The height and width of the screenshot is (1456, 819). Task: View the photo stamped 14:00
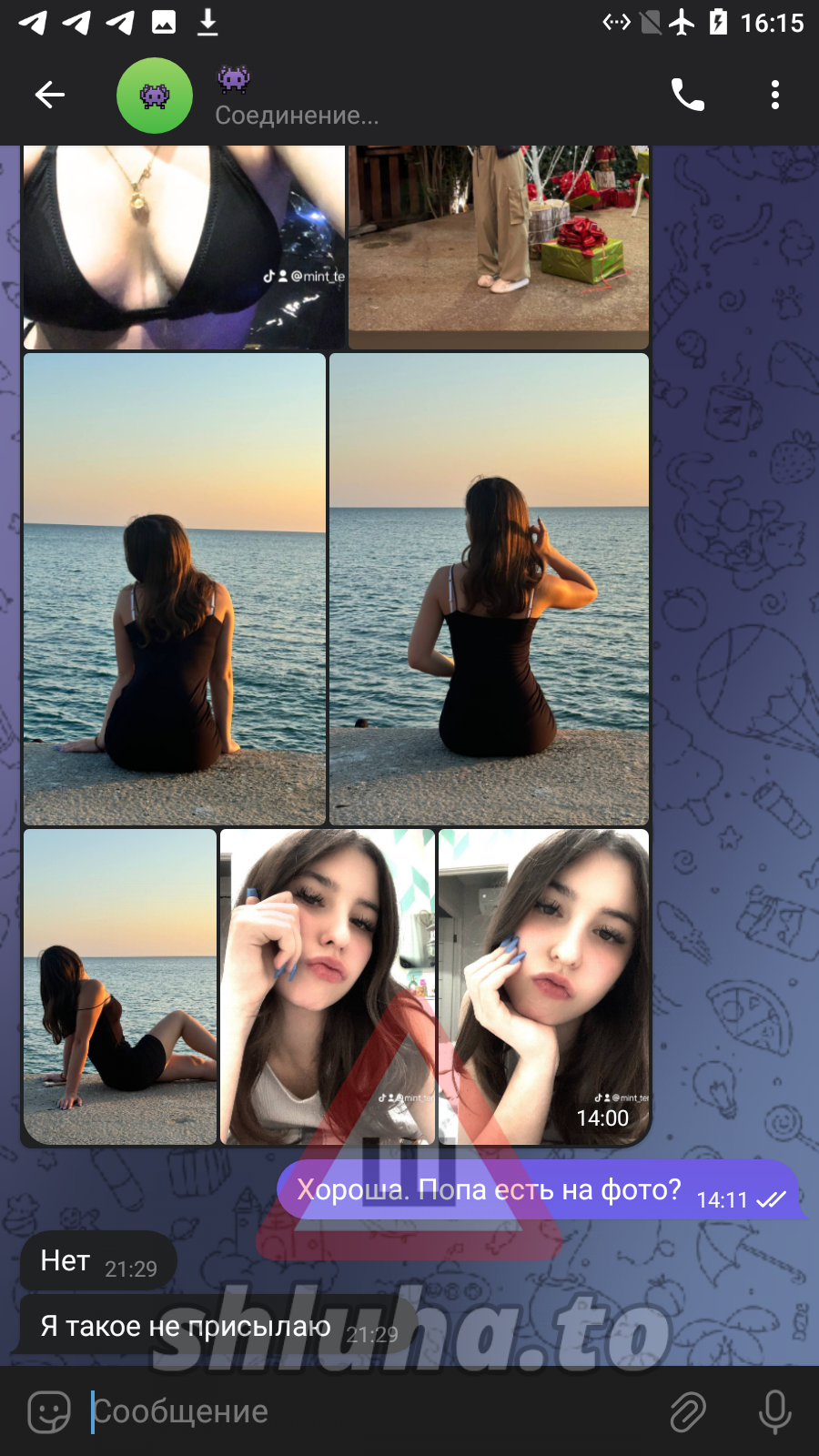click(543, 986)
